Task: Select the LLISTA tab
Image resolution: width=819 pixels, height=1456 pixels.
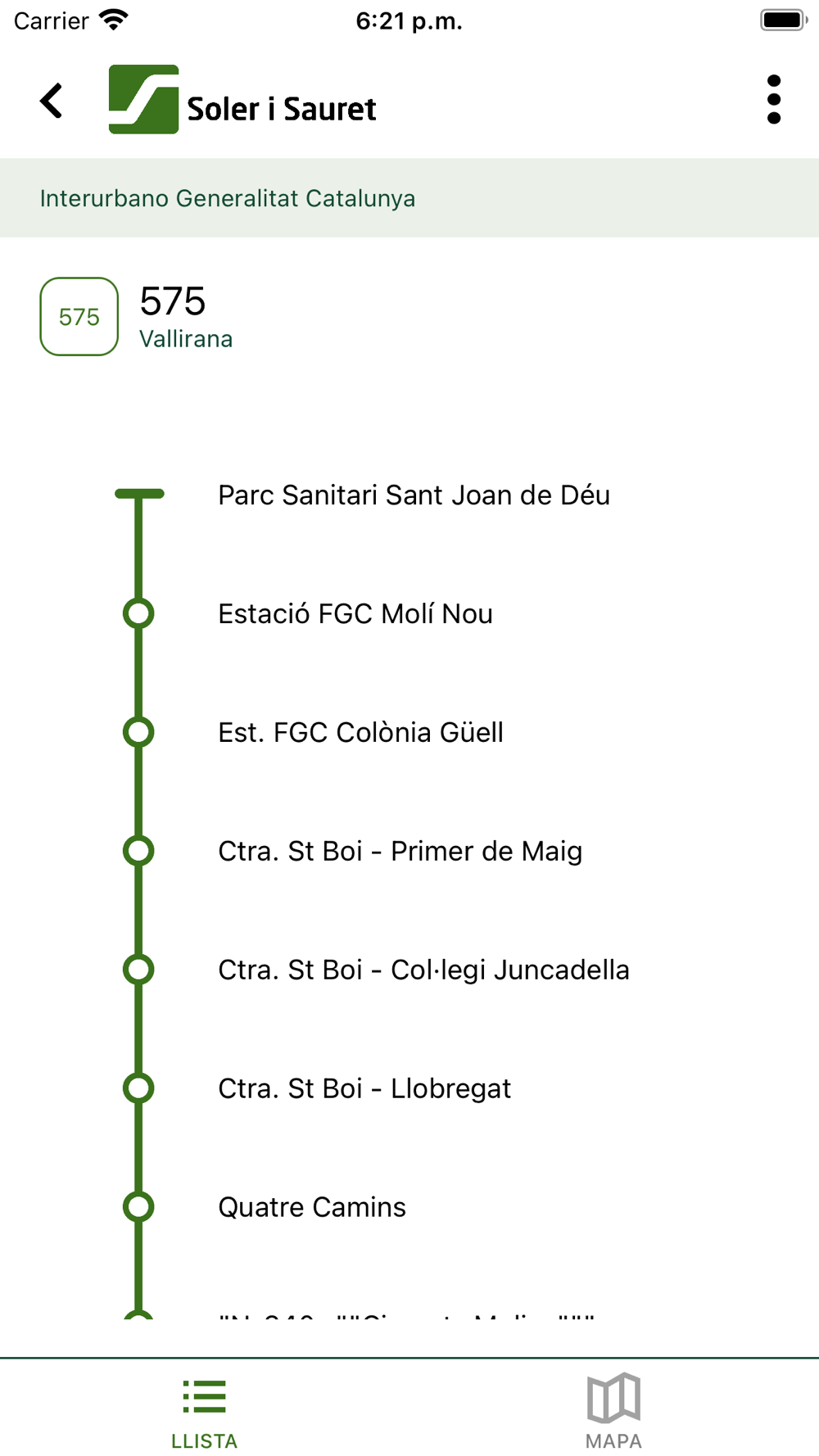Action: tap(204, 1410)
